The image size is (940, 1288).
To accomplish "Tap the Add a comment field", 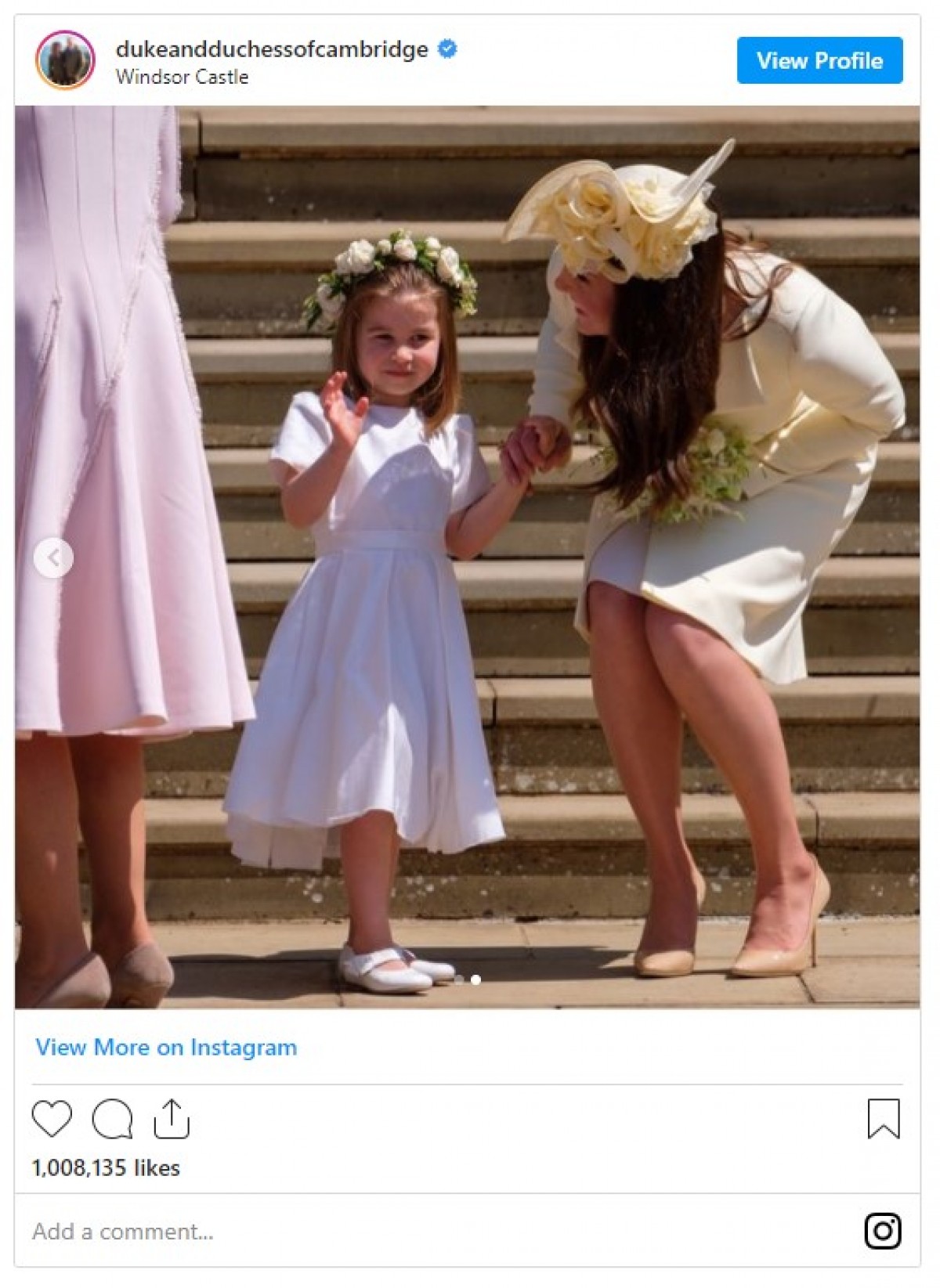I will click(392, 1231).
